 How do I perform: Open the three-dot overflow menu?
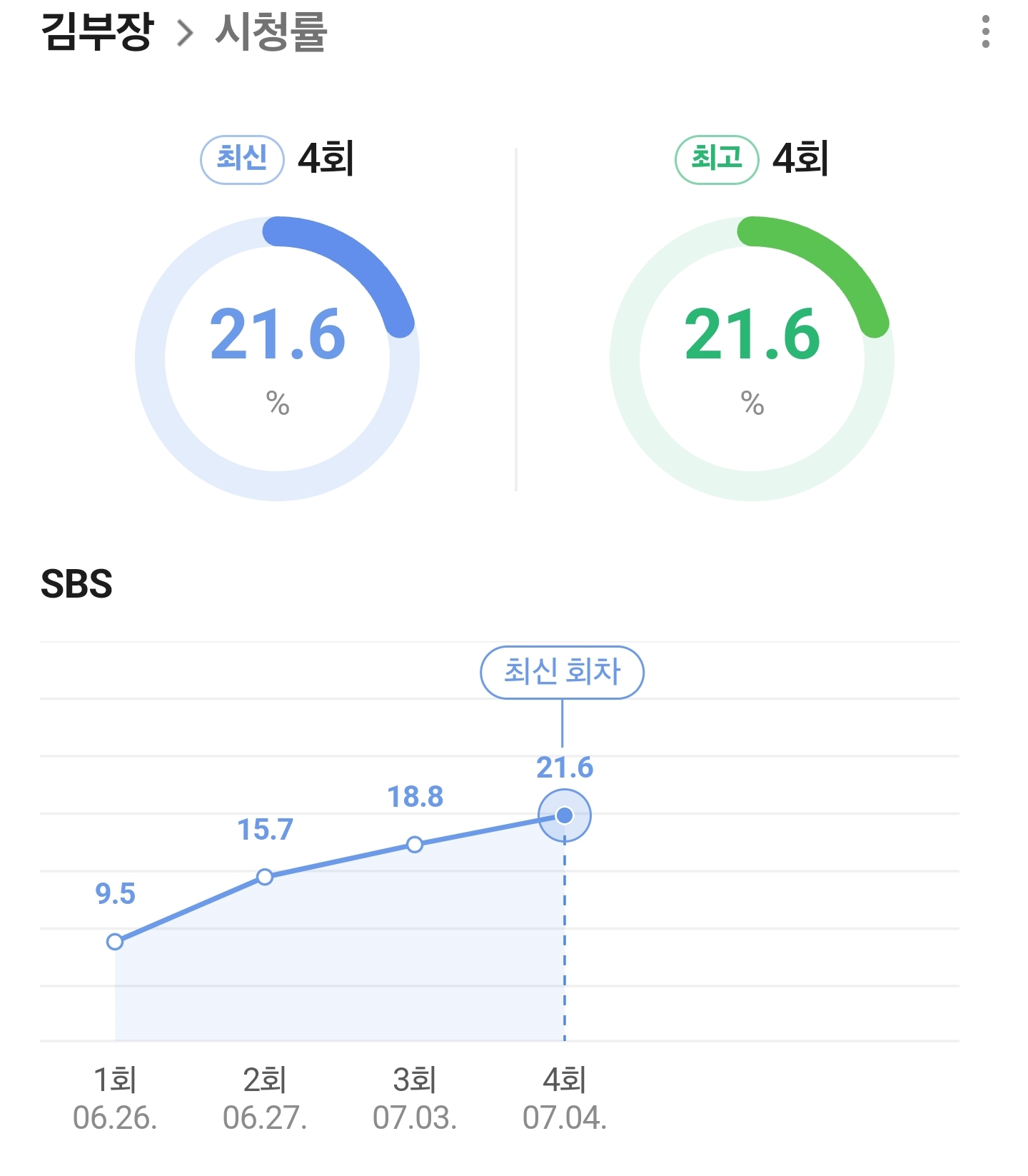pos(986,31)
